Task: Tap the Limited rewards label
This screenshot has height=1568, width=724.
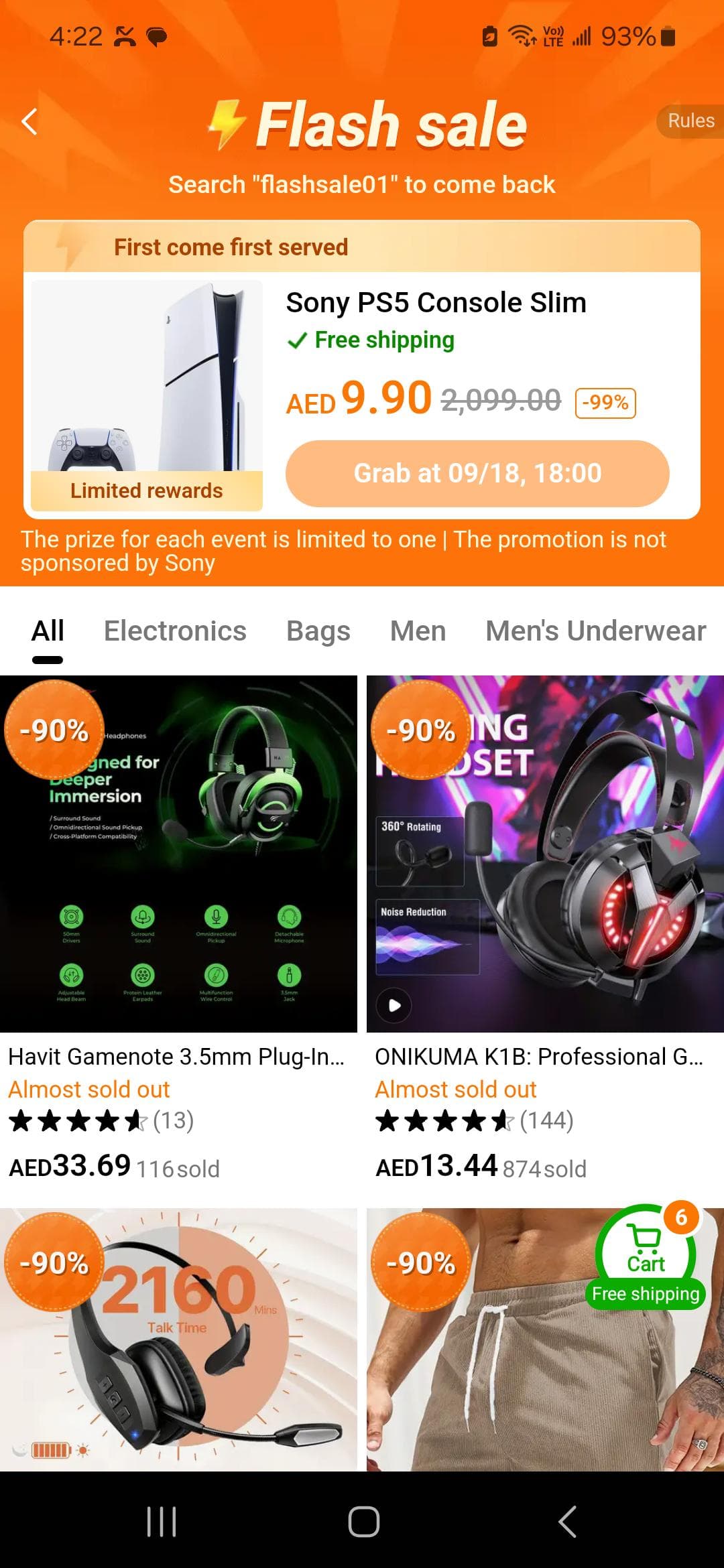Action: click(x=145, y=490)
